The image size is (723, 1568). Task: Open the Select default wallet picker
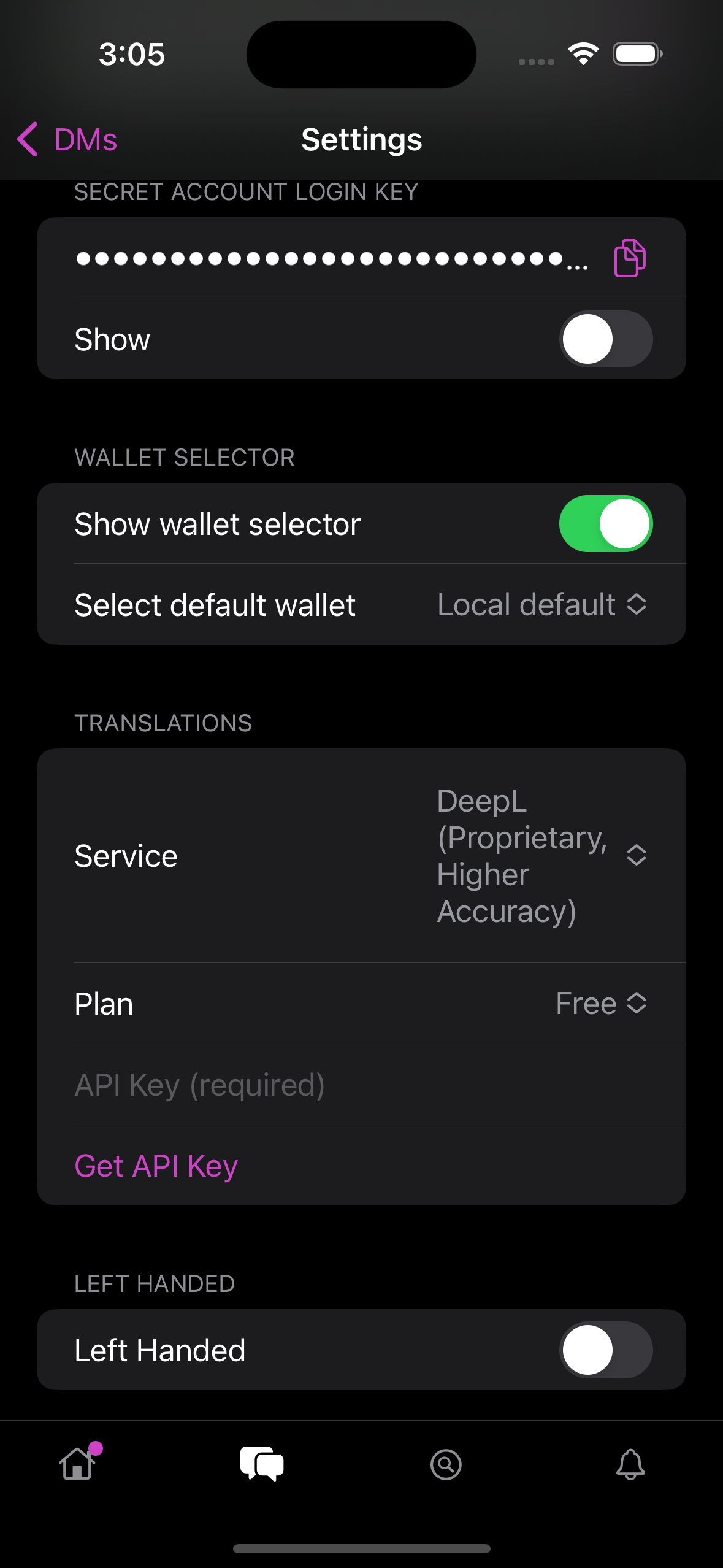[541, 605]
